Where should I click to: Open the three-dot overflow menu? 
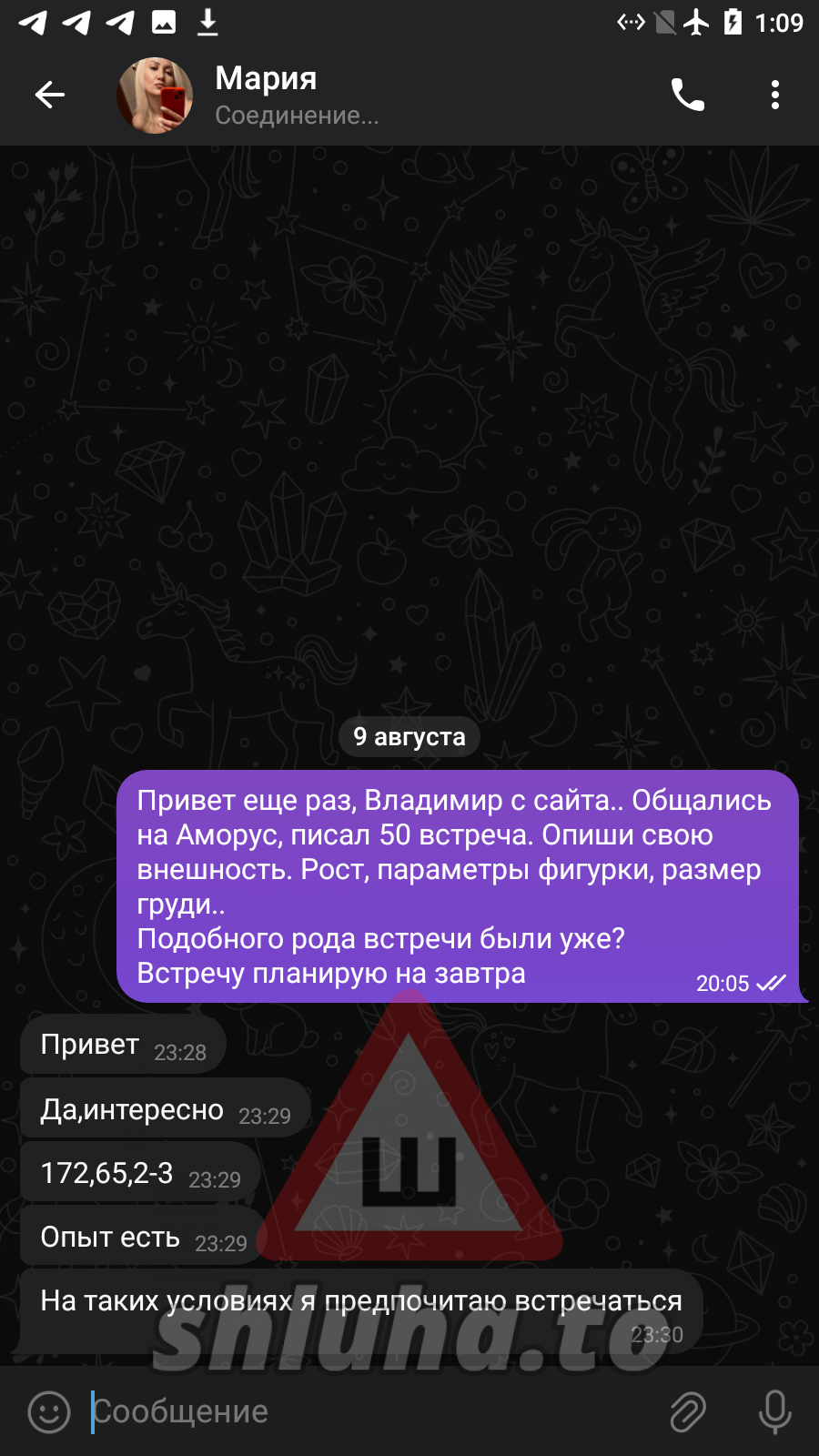774,95
